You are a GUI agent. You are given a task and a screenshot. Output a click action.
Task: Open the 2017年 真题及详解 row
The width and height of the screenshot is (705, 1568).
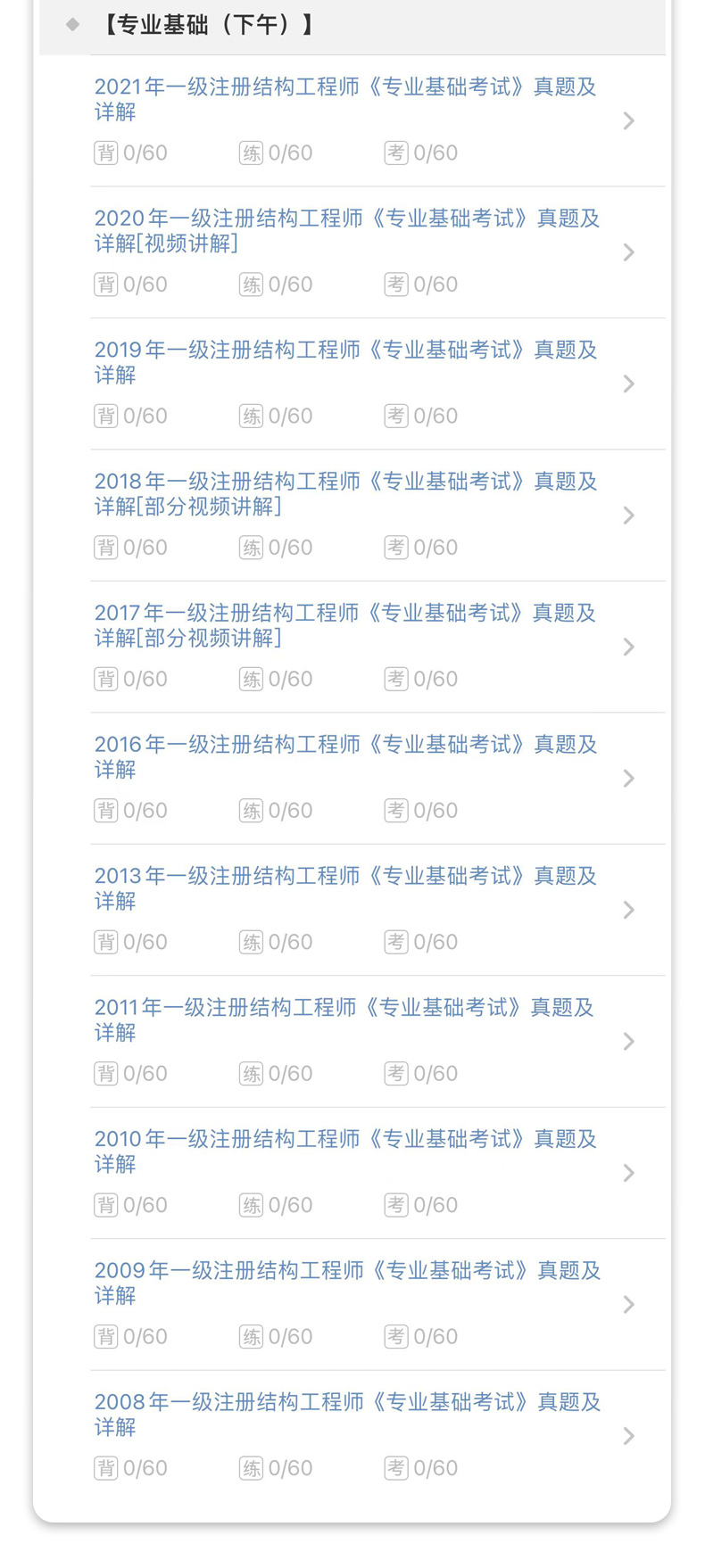[x=377, y=647]
